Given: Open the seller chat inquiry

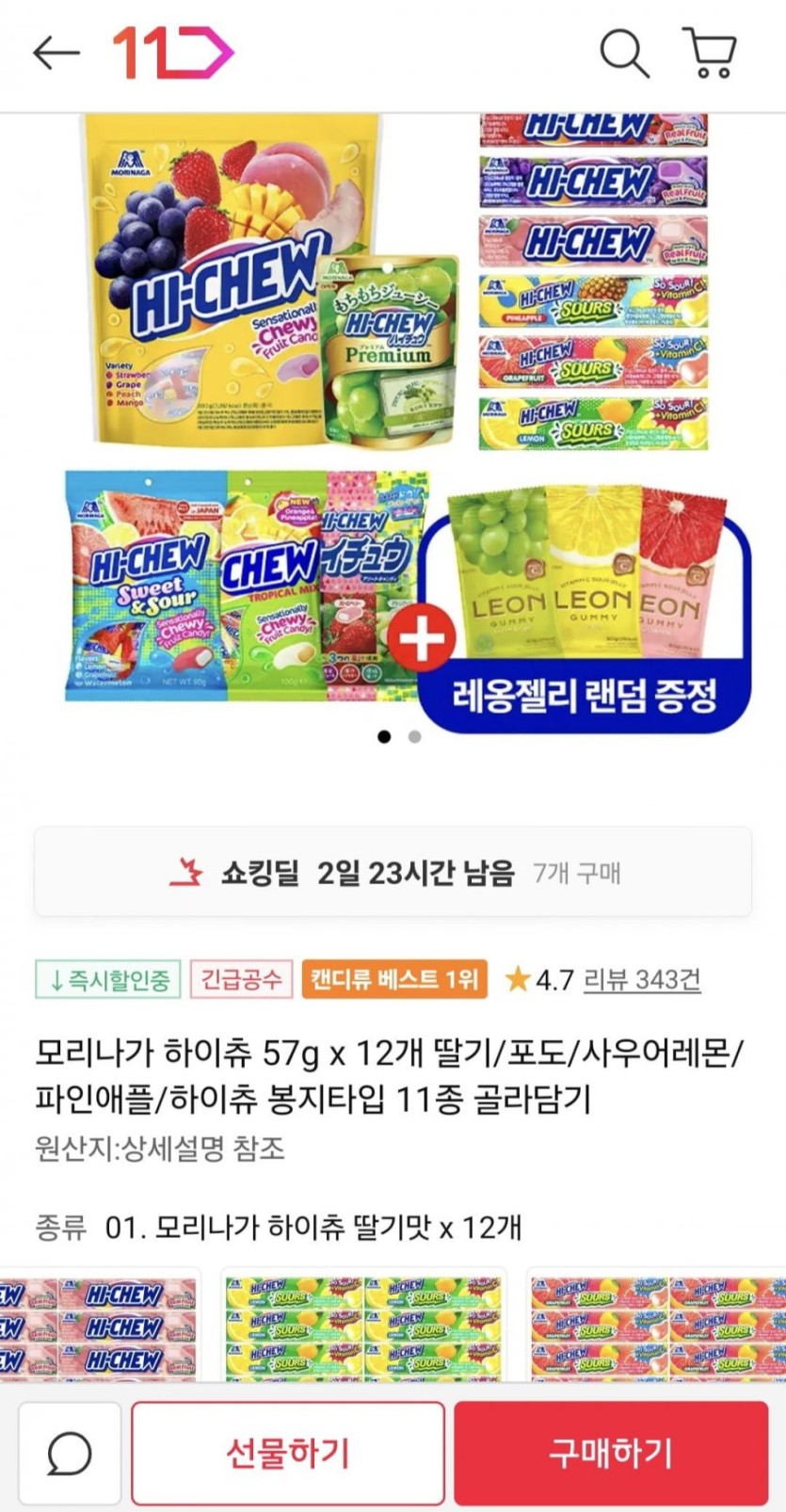Looking at the screenshot, I should [x=70, y=1453].
